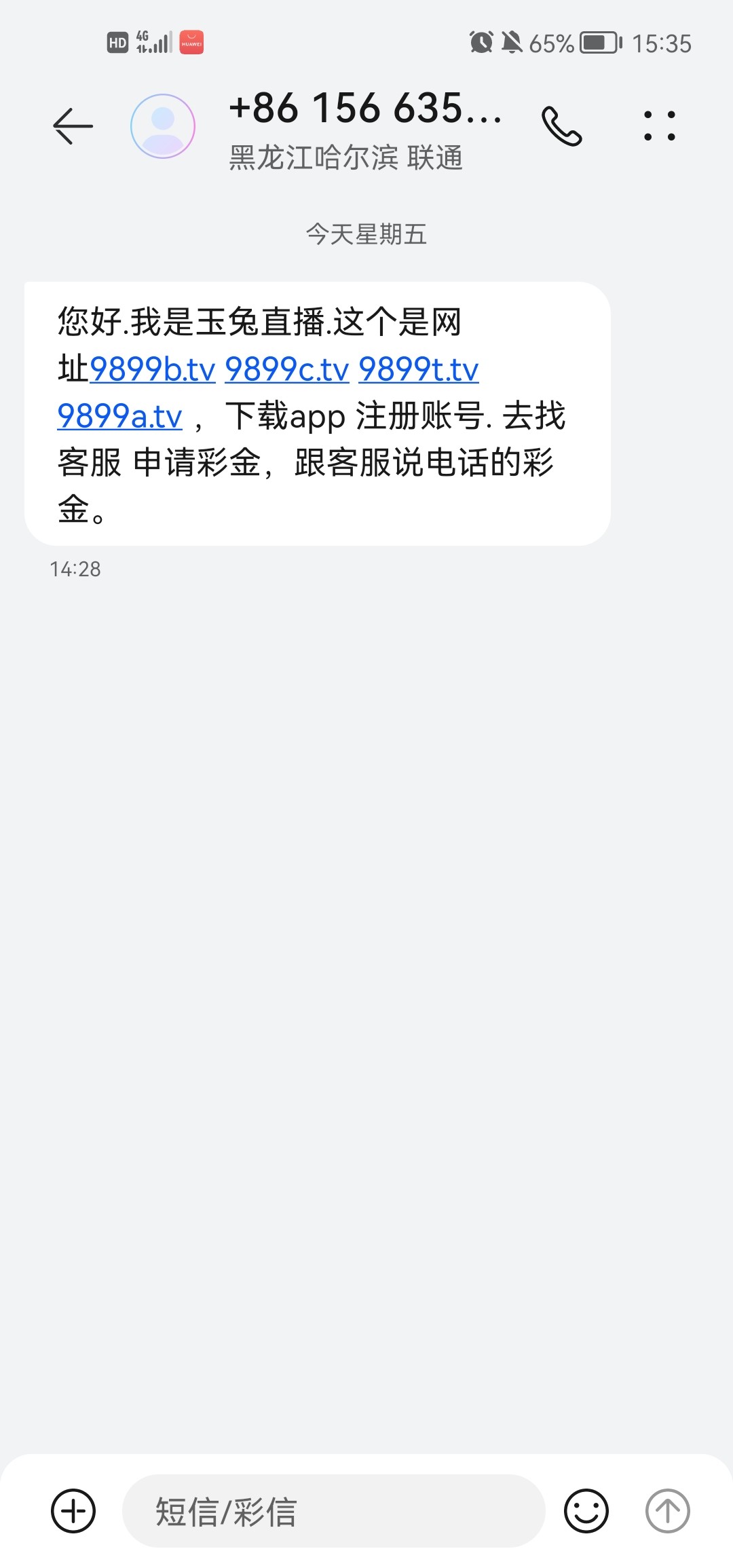Call the +86 156 number

(x=561, y=126)
